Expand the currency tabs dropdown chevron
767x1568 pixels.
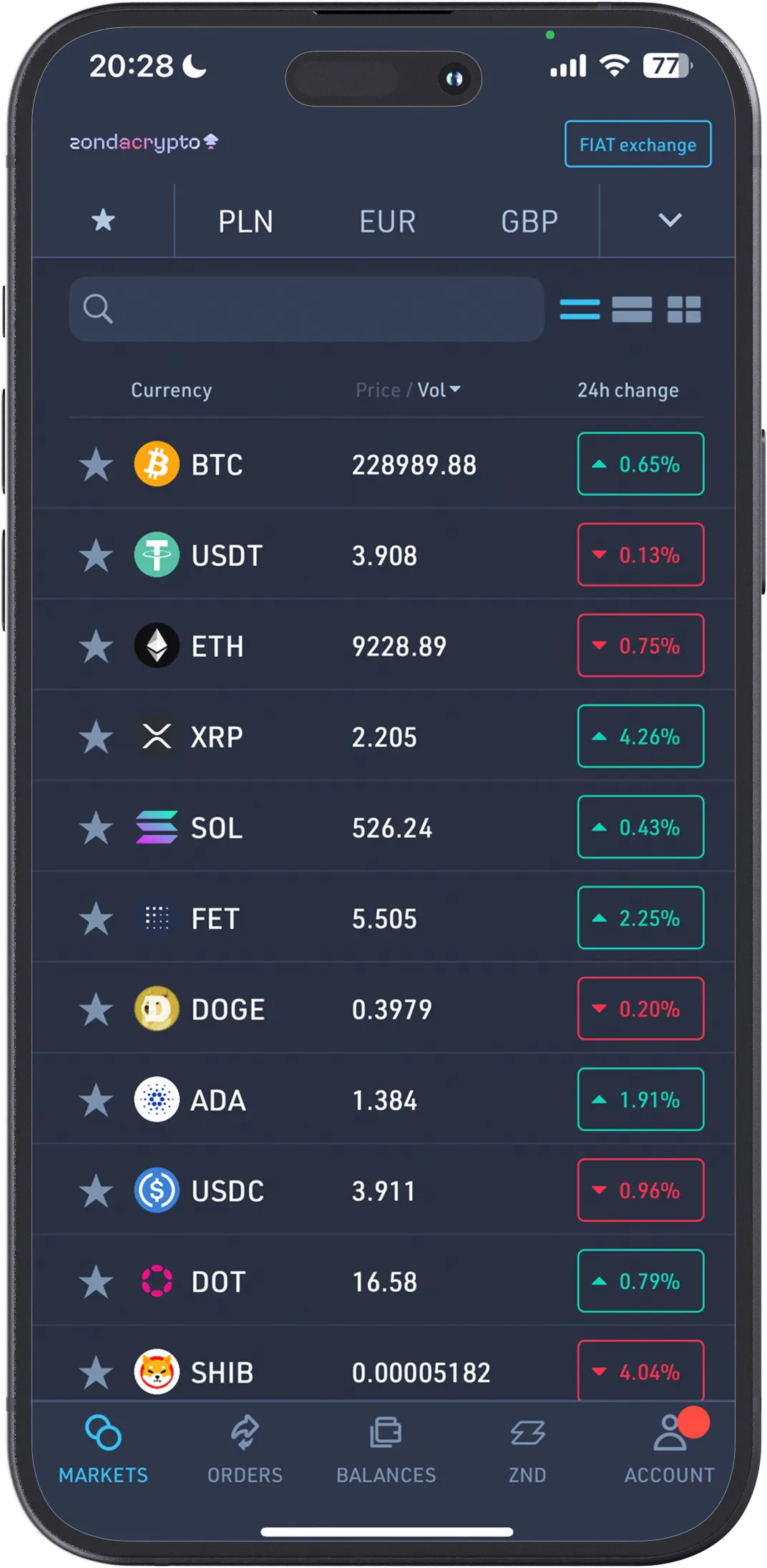pyautogui.click(x=669, y=220)
